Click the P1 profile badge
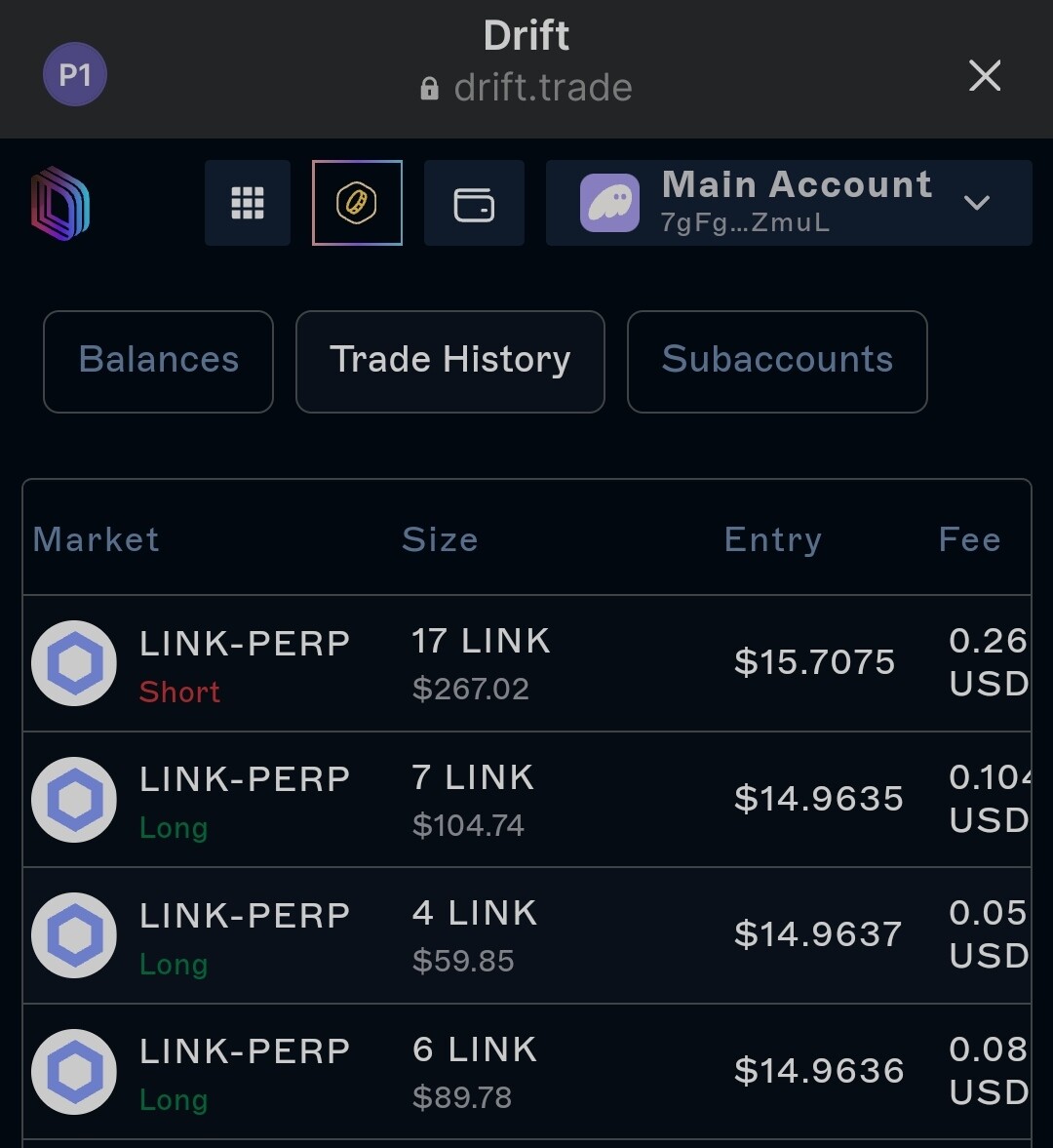The image size is (1053, 1148). pyautogui.click(x=75, y=73)
